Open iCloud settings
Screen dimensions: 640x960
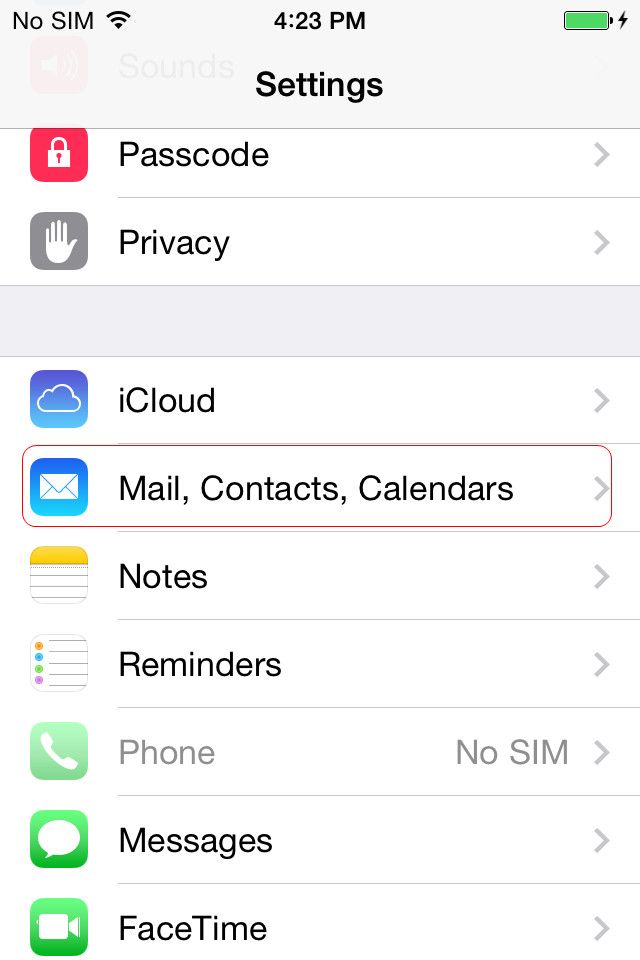(320, 401)
